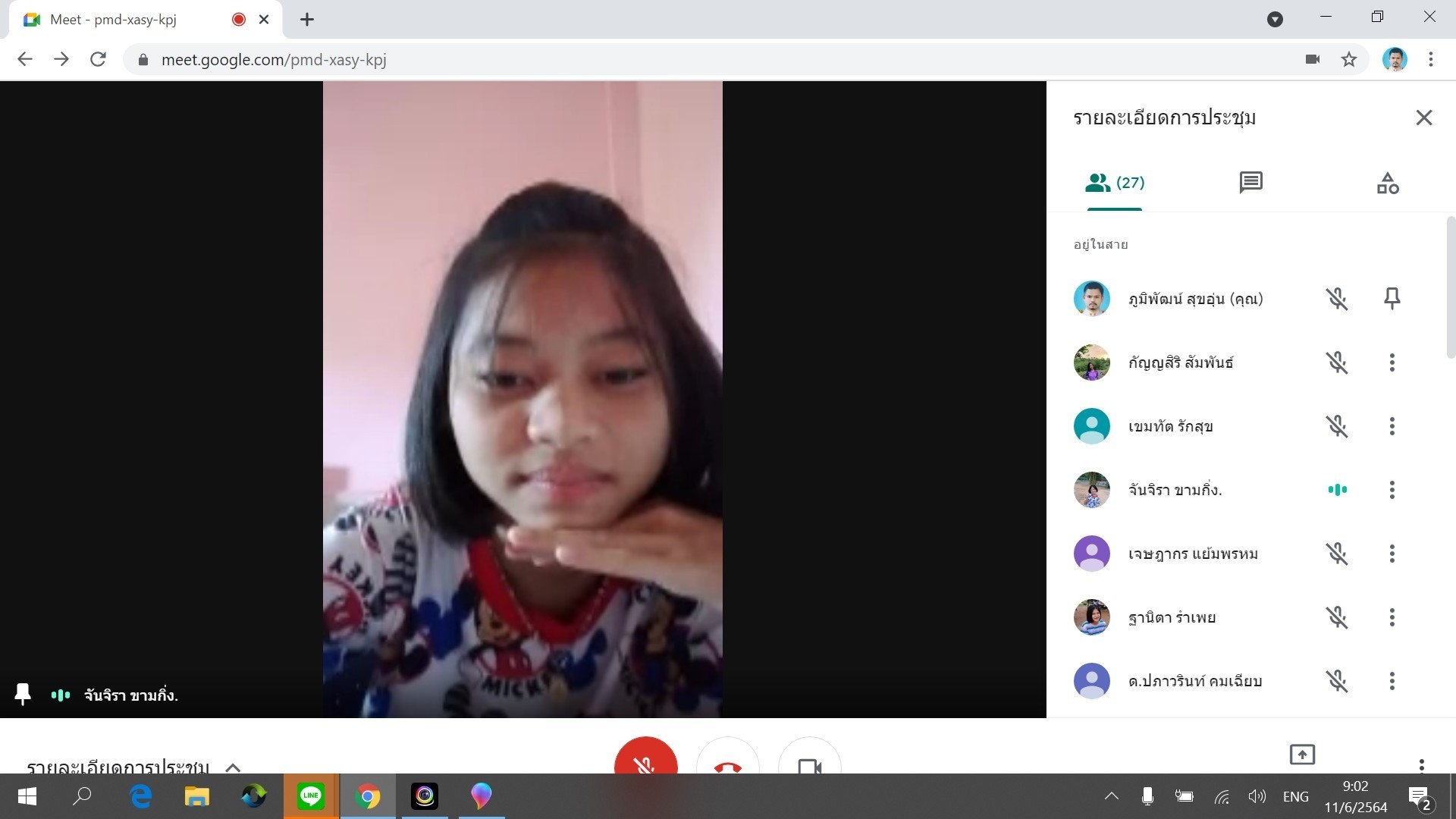The width and height of the screenshot is (1456, 819).
Task: Open options menu for ด.ปภาวรินท์ คมเฉียบ
Action: coord(1392,681)
